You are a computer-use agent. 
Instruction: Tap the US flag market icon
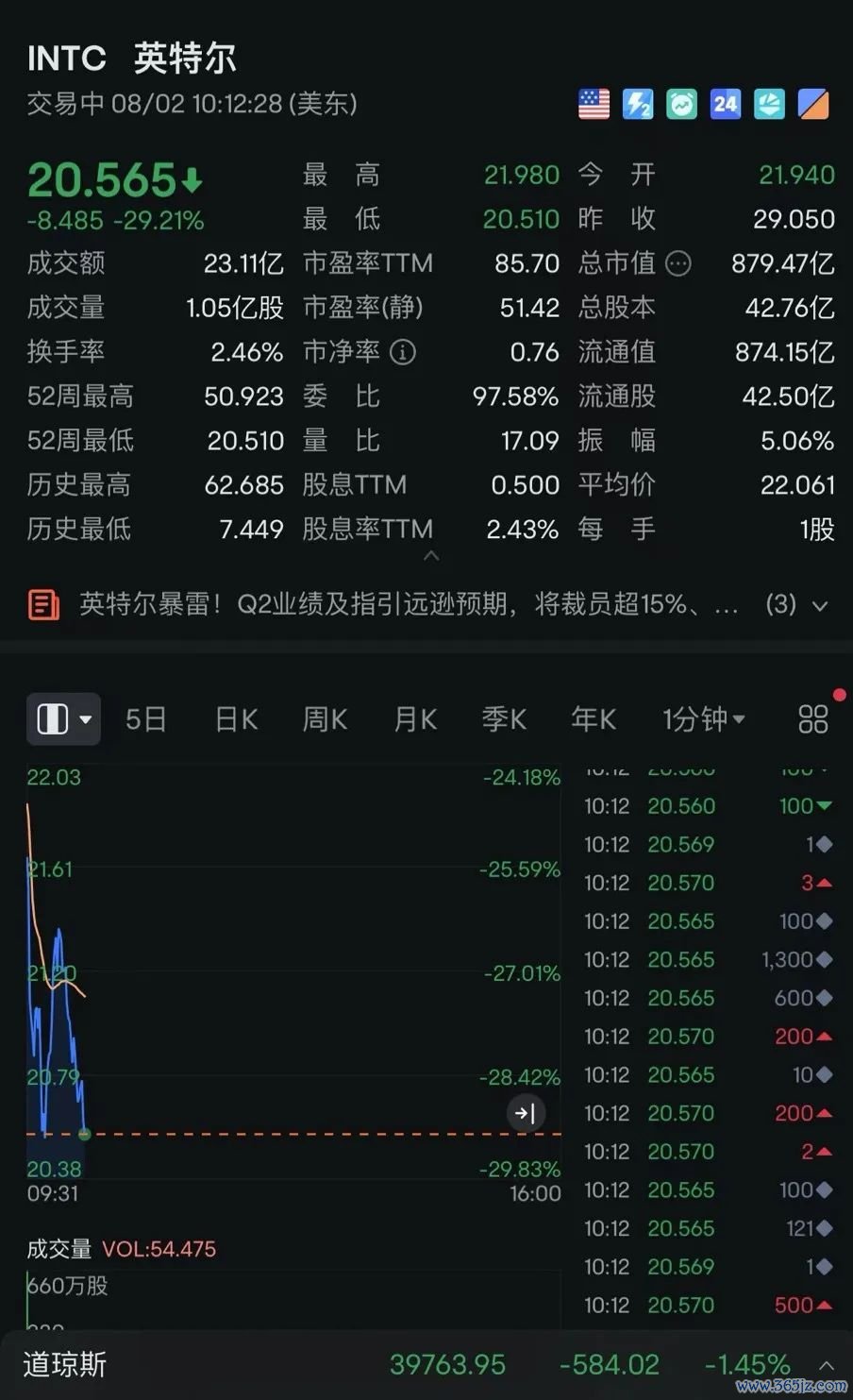click(594, 104)
